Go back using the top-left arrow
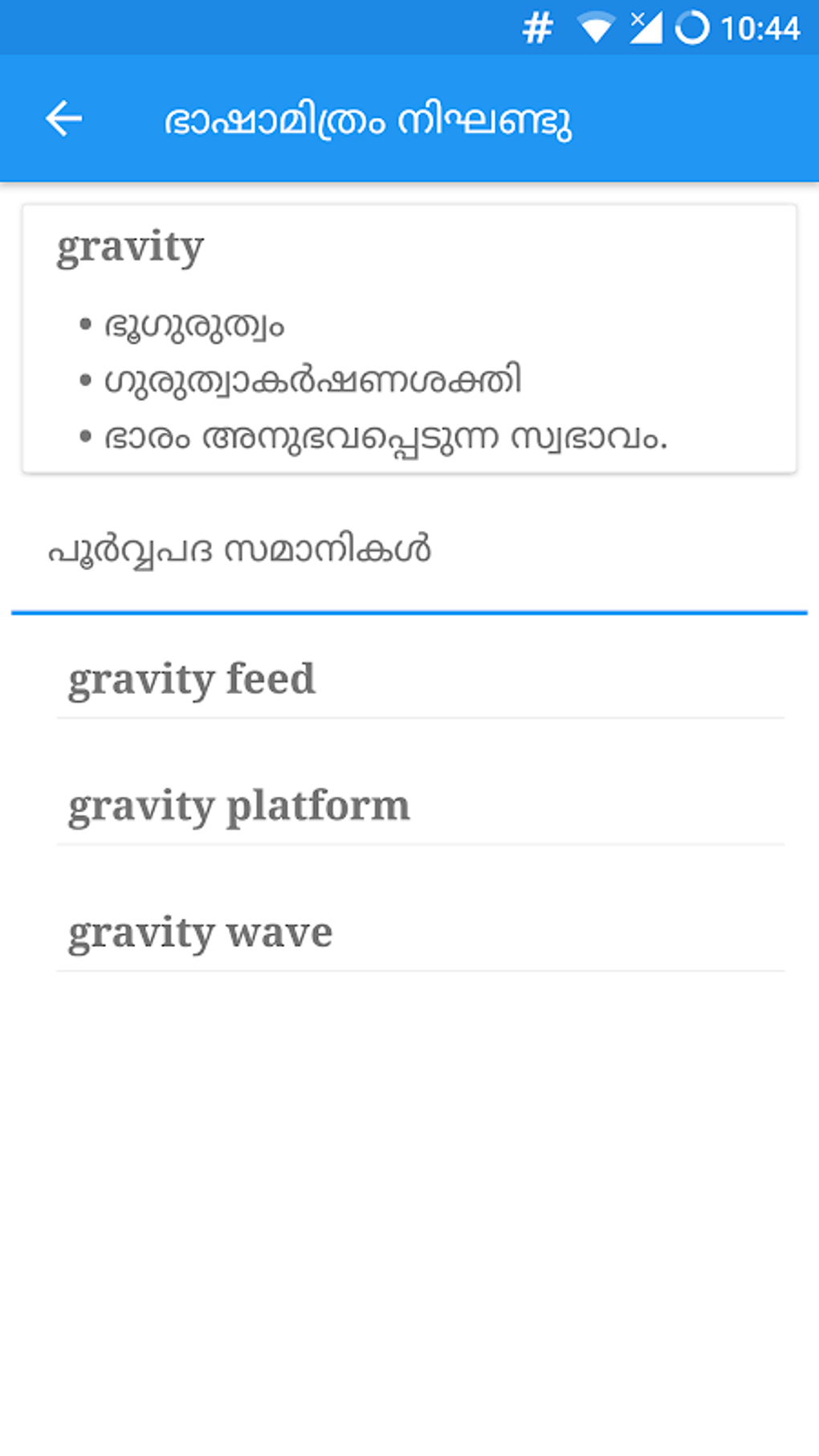 point(63,120)
